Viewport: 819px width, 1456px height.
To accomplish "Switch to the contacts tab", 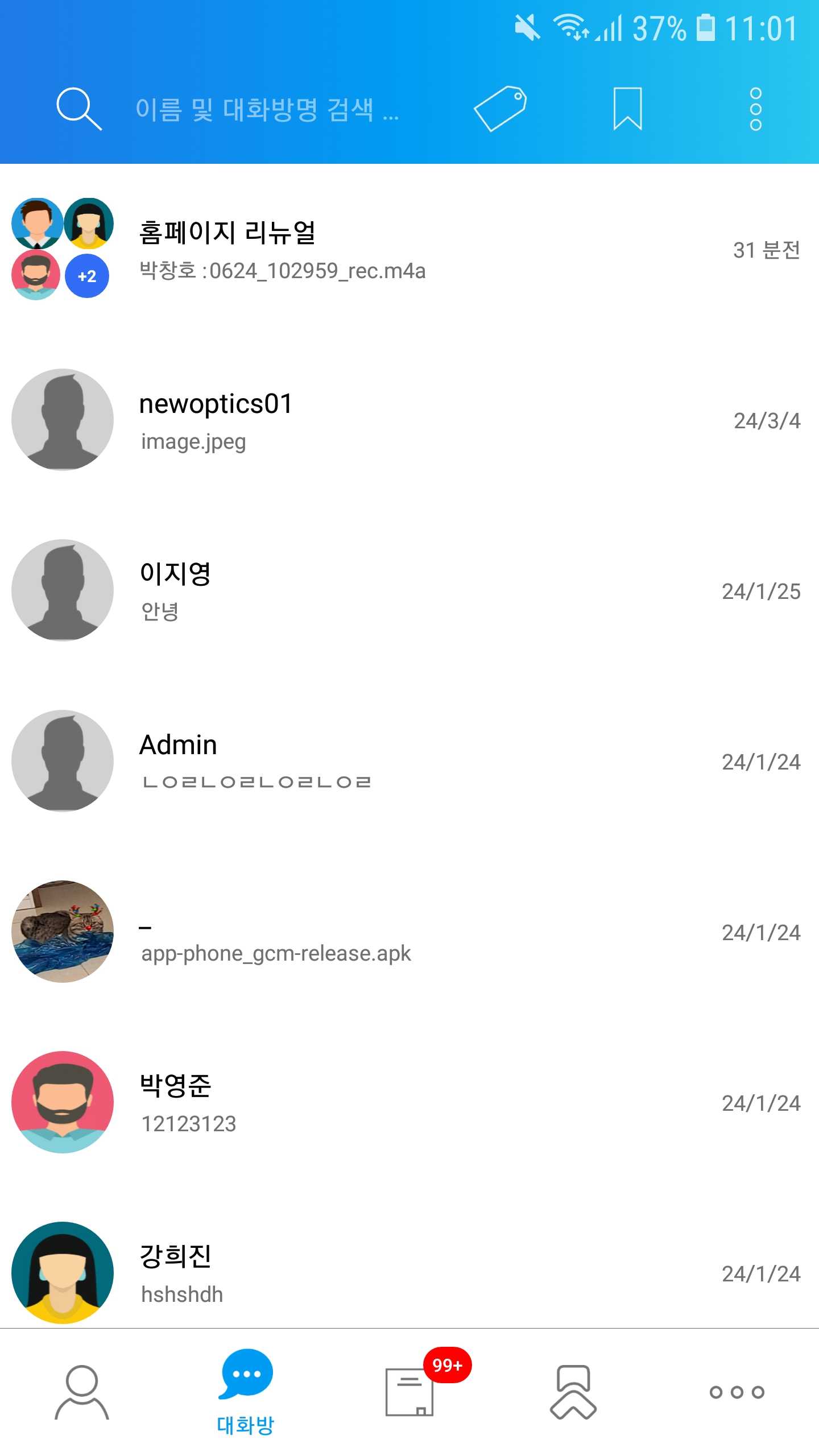I will tap(82, 1392).
